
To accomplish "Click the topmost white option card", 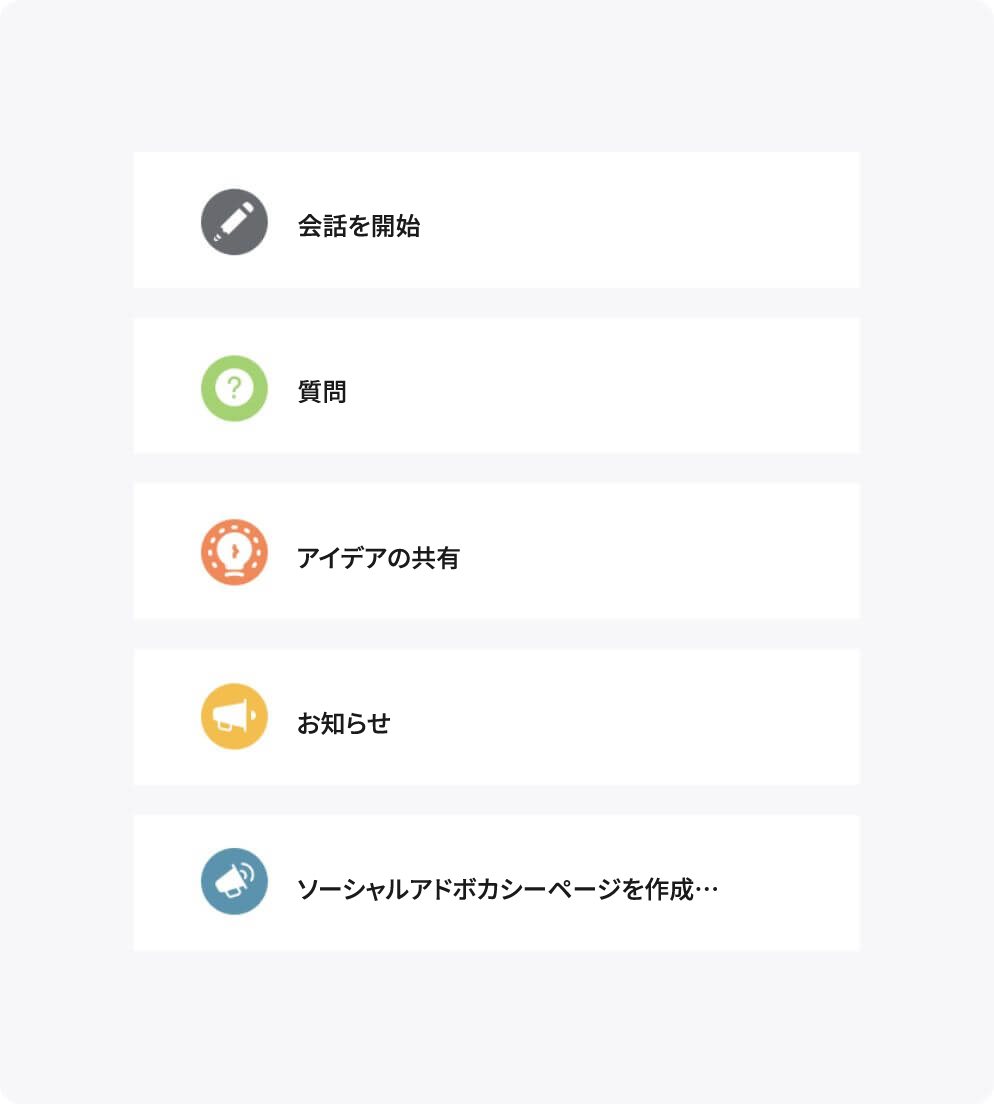I will click(497, 220).
